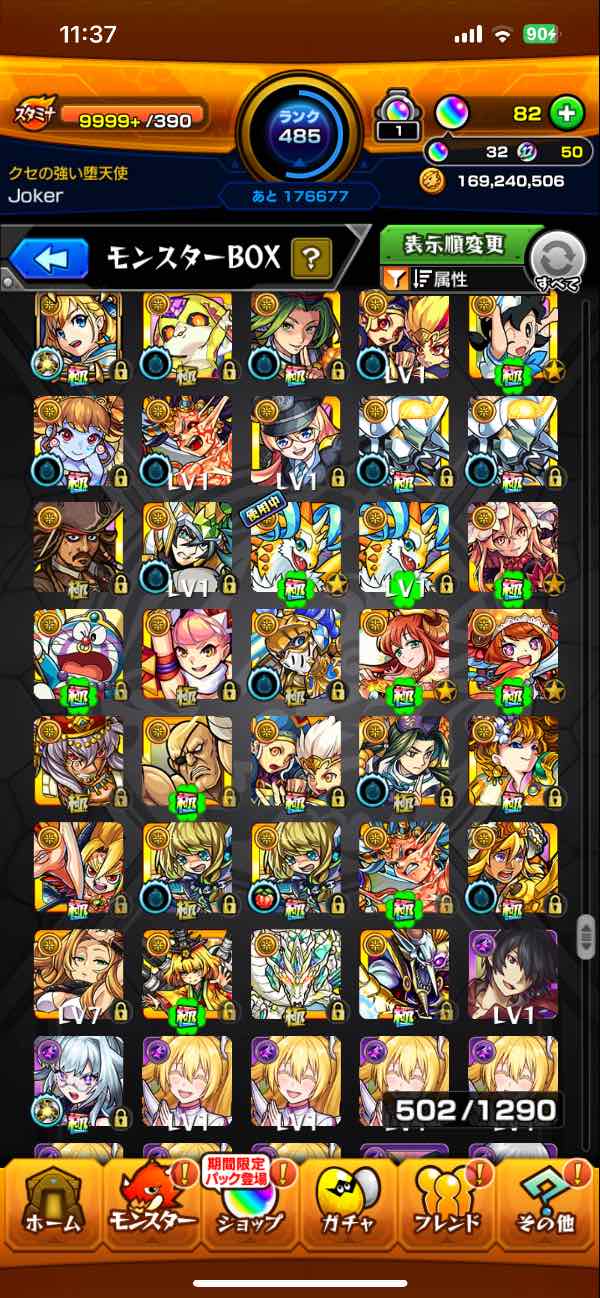Screen dimensions: 600x1298
Task: Select the bald muscular fighter monster tile
Action: pyautogui.click(x=187, y=762)
